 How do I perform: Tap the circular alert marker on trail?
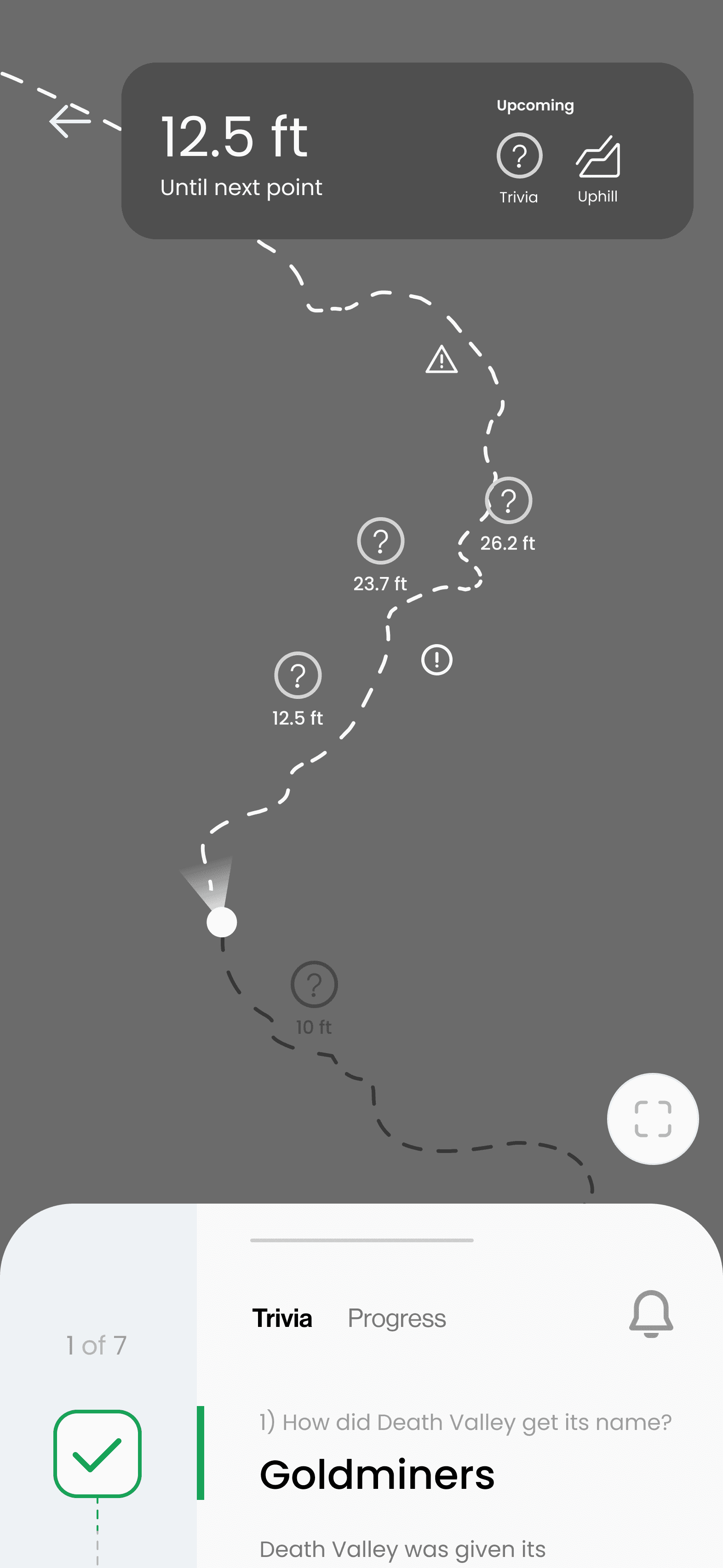click(x=437, y=660)
